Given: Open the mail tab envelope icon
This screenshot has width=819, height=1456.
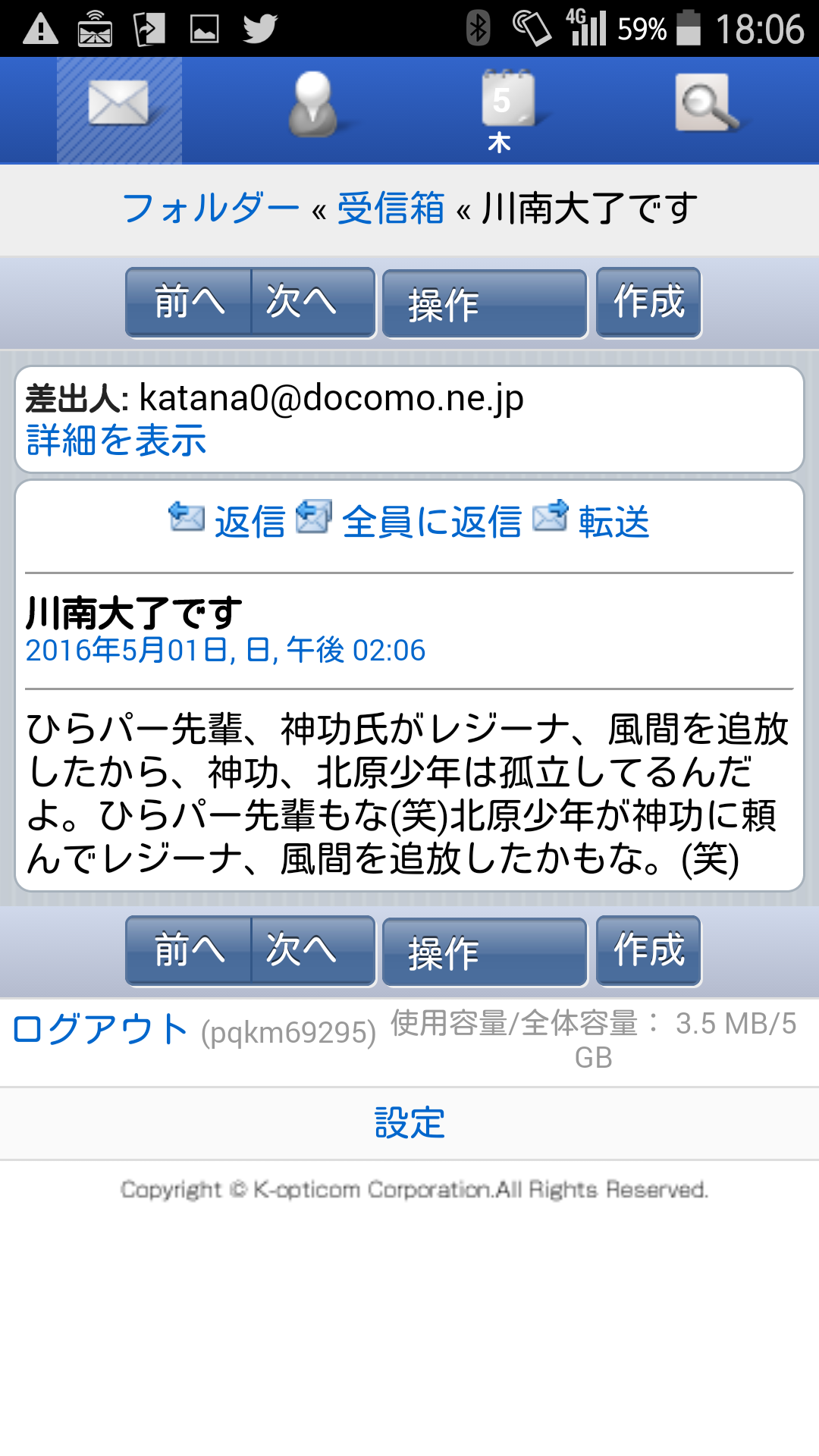Looking at the screenshot, I should point(119,110).
